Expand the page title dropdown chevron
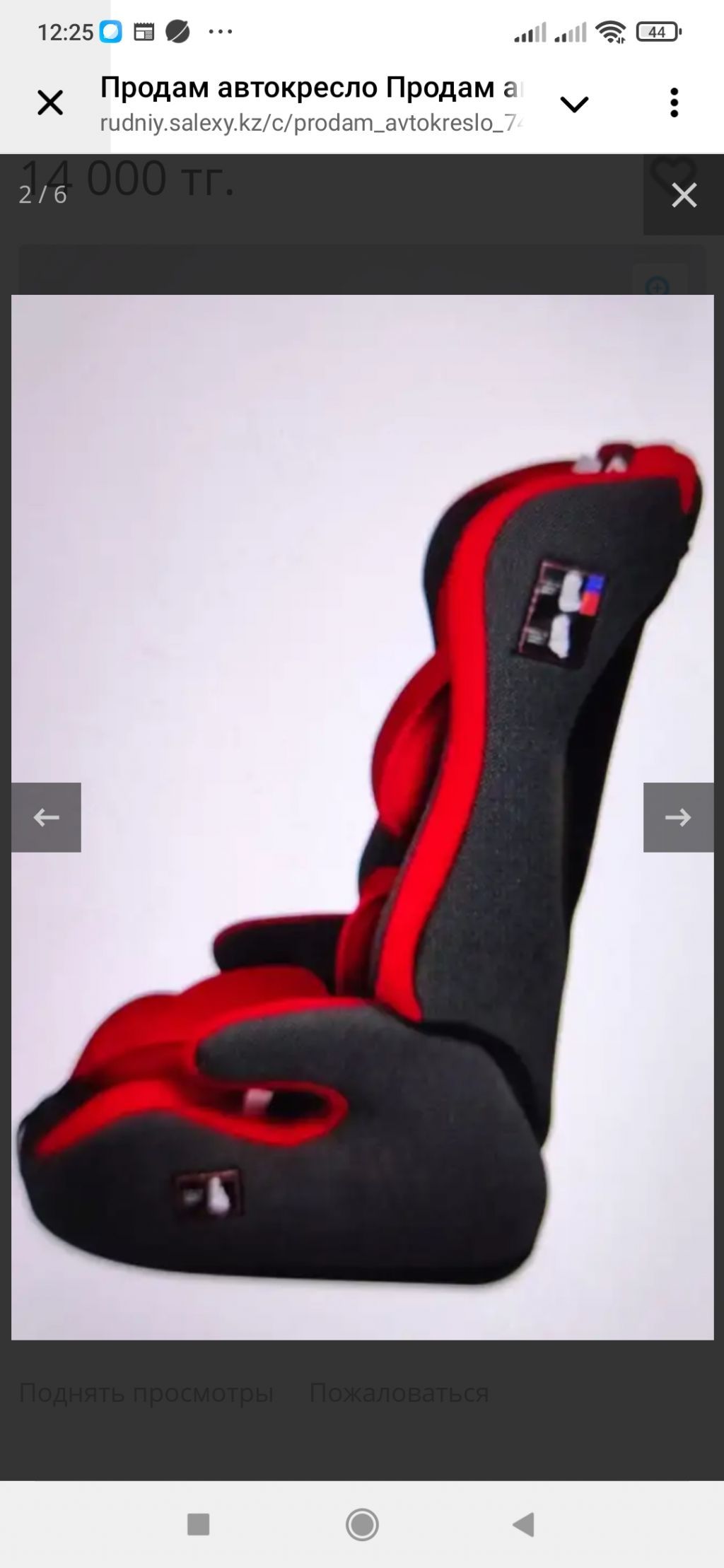 point(574,105)
